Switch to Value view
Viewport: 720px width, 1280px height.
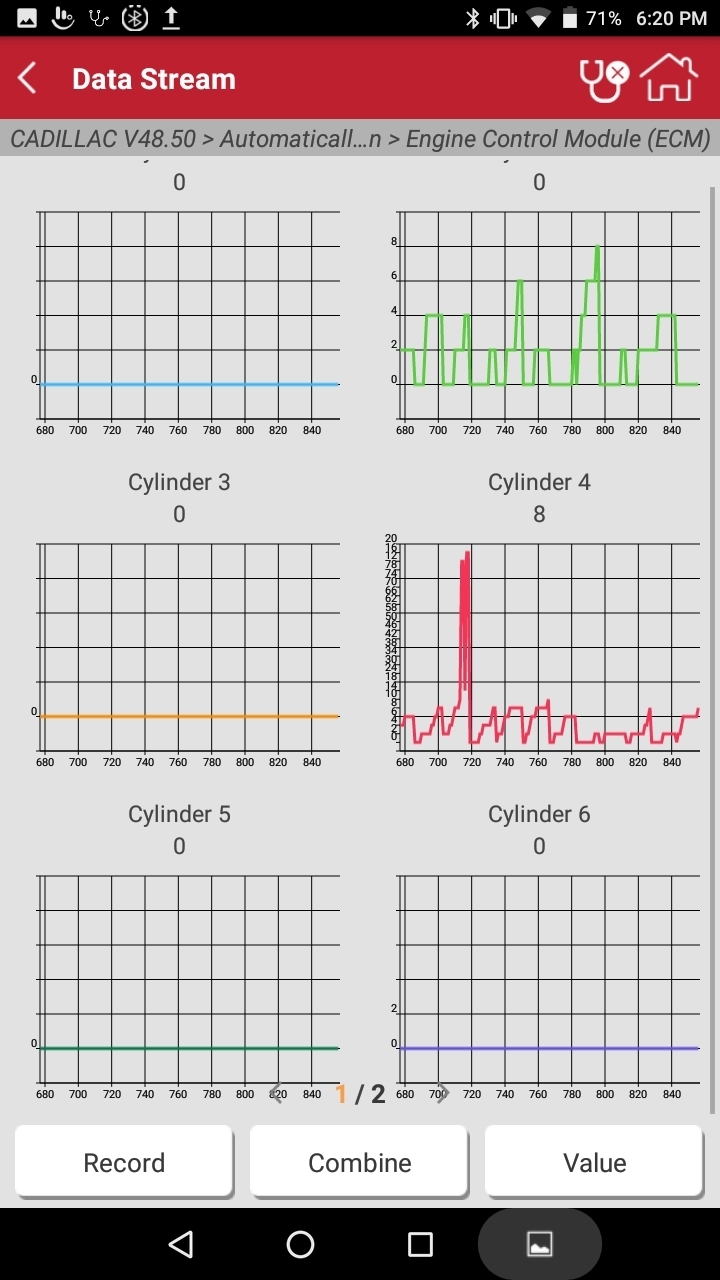point(594,1162)
